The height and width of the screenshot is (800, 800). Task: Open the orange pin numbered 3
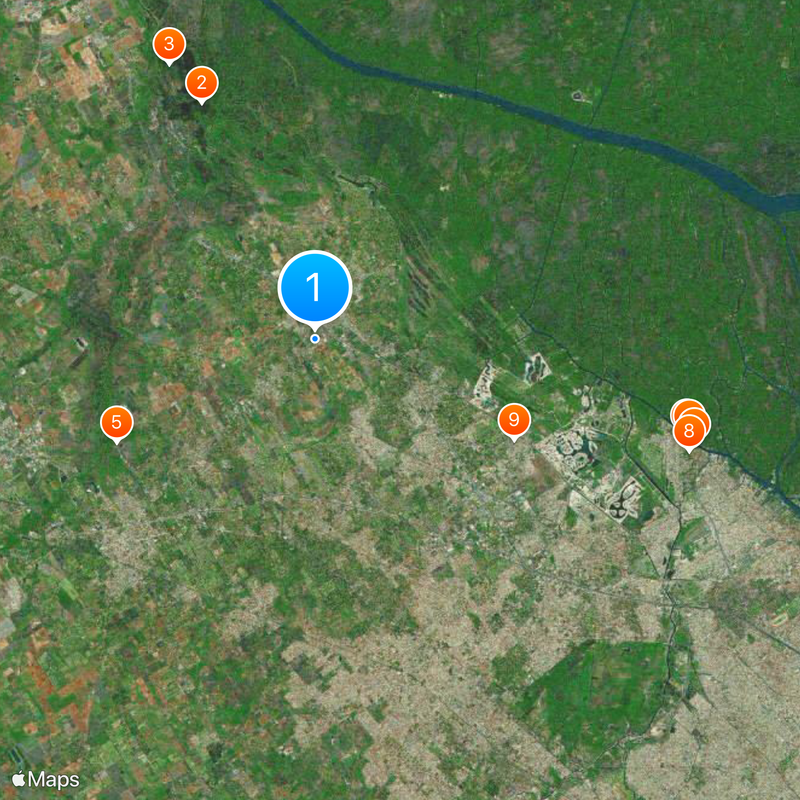pyautogui.click(x=169, y=45)
